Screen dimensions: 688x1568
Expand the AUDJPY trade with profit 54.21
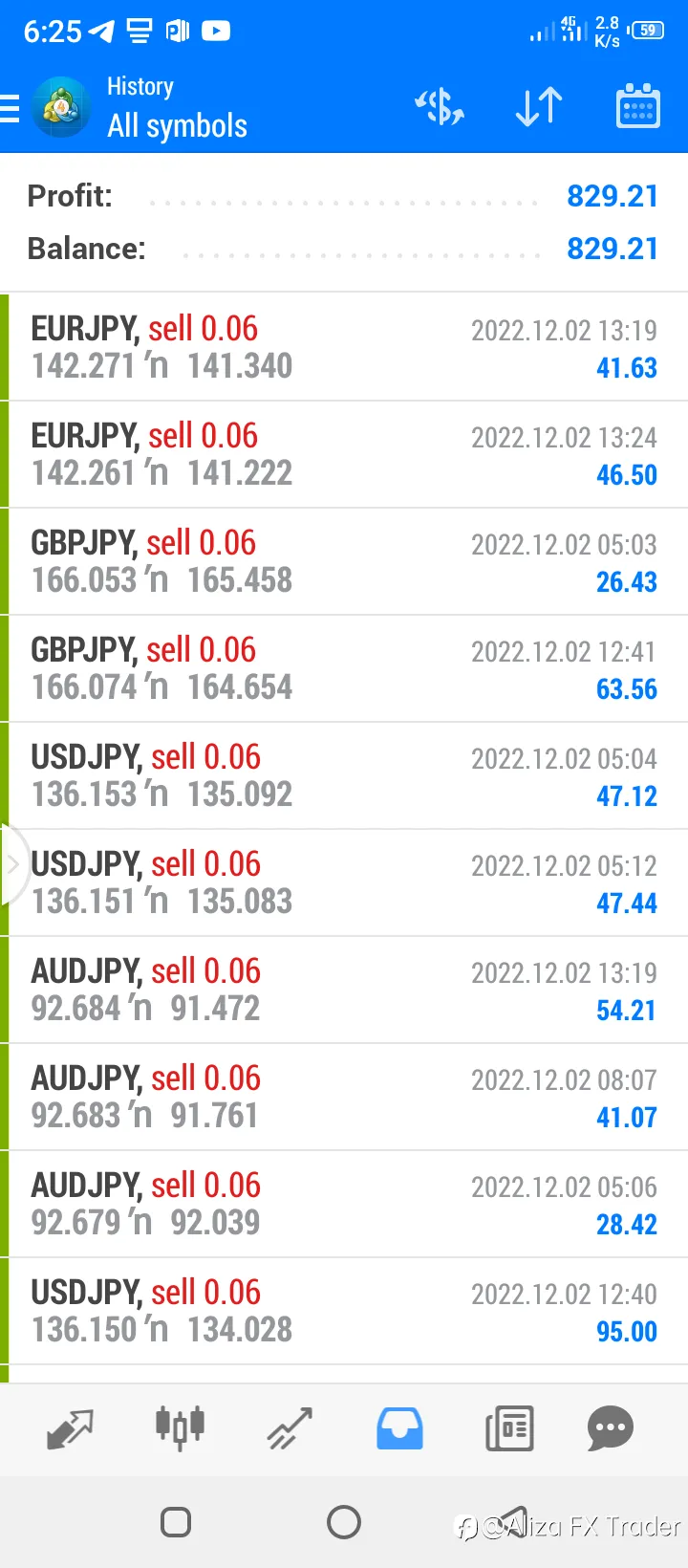tap(344, 990)
